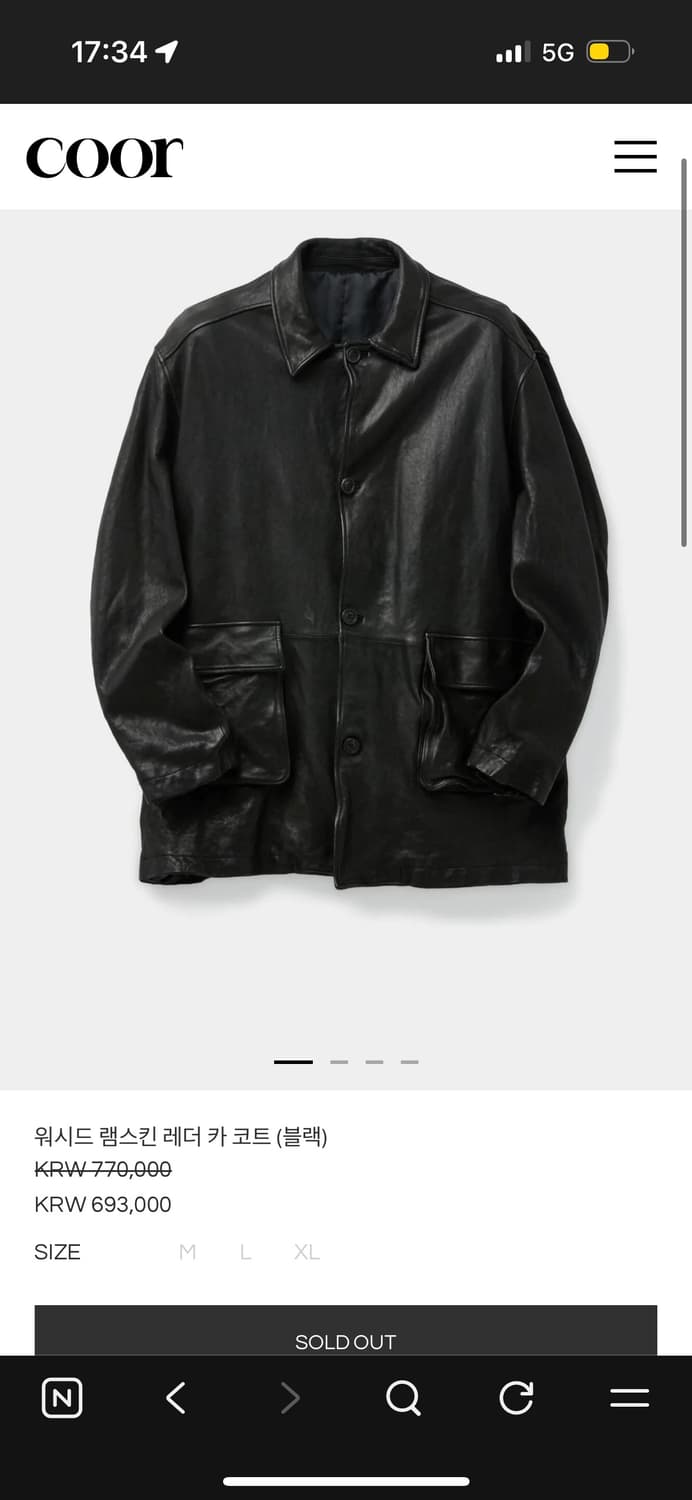
Task: Go back to the previous page
Action: 176,1398
